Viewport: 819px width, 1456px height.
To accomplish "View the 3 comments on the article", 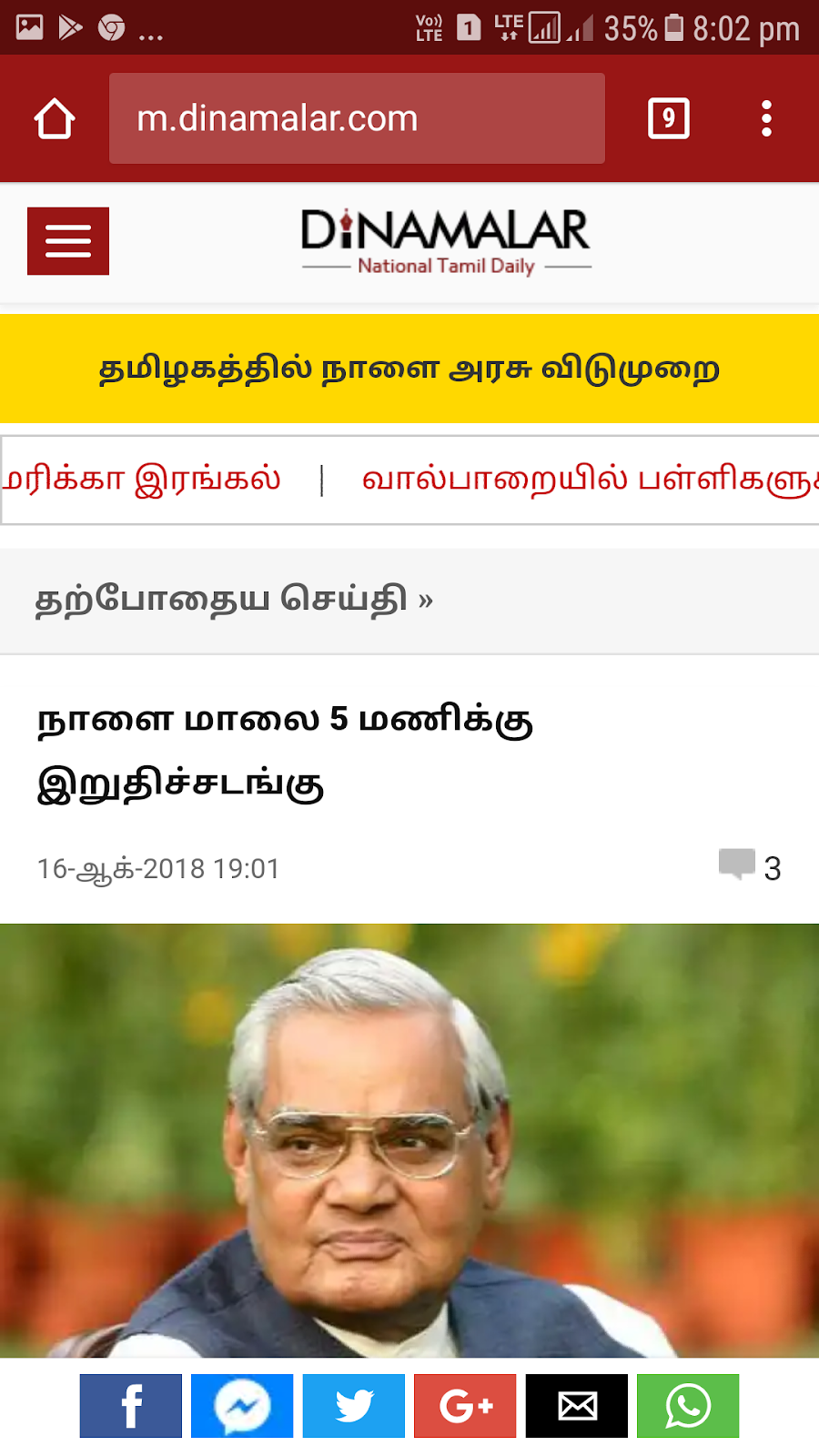I will point(751,866).
